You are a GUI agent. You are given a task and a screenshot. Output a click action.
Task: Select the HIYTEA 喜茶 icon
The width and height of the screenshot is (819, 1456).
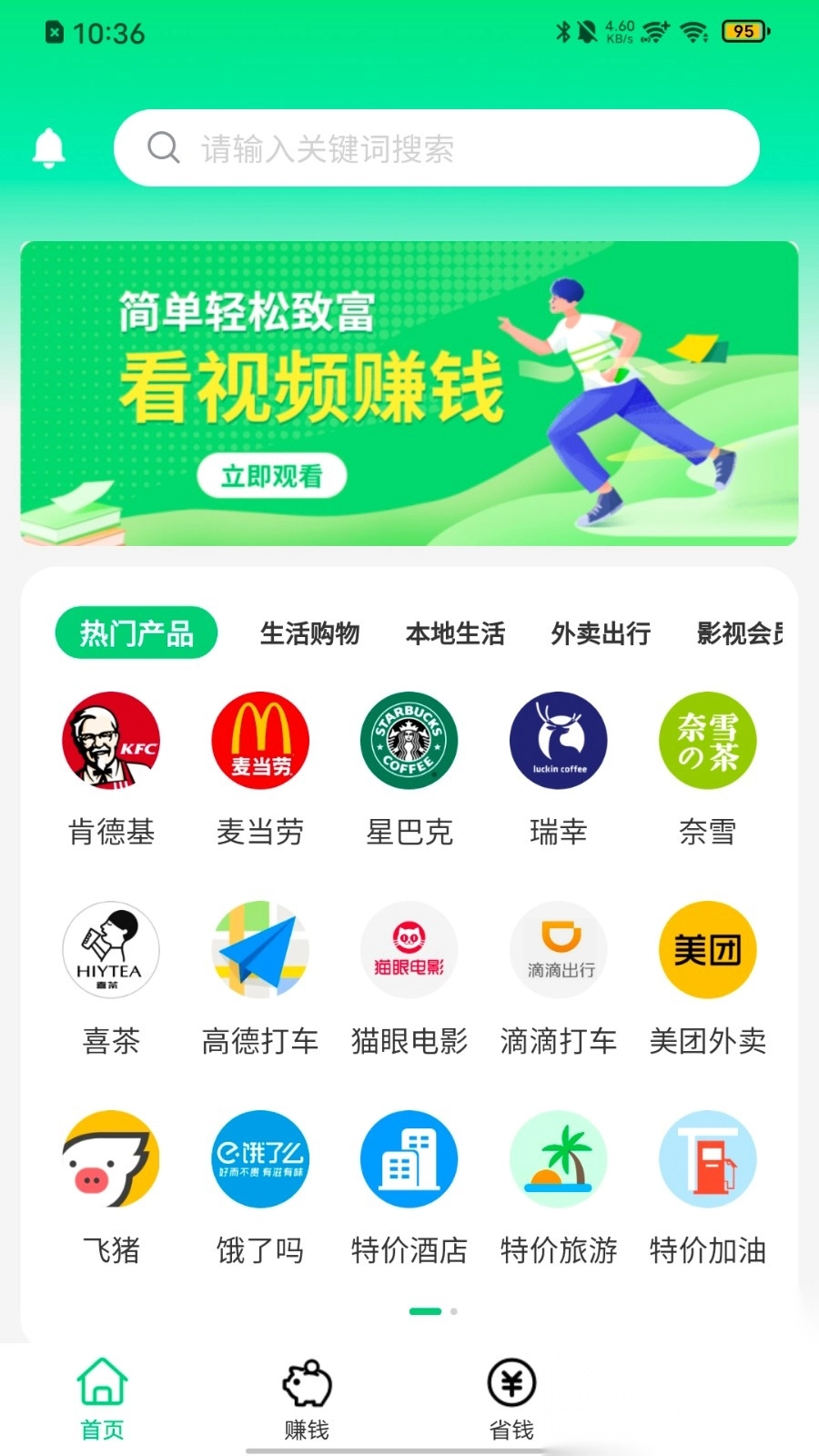pyautogui.click(x=110, y=949)
